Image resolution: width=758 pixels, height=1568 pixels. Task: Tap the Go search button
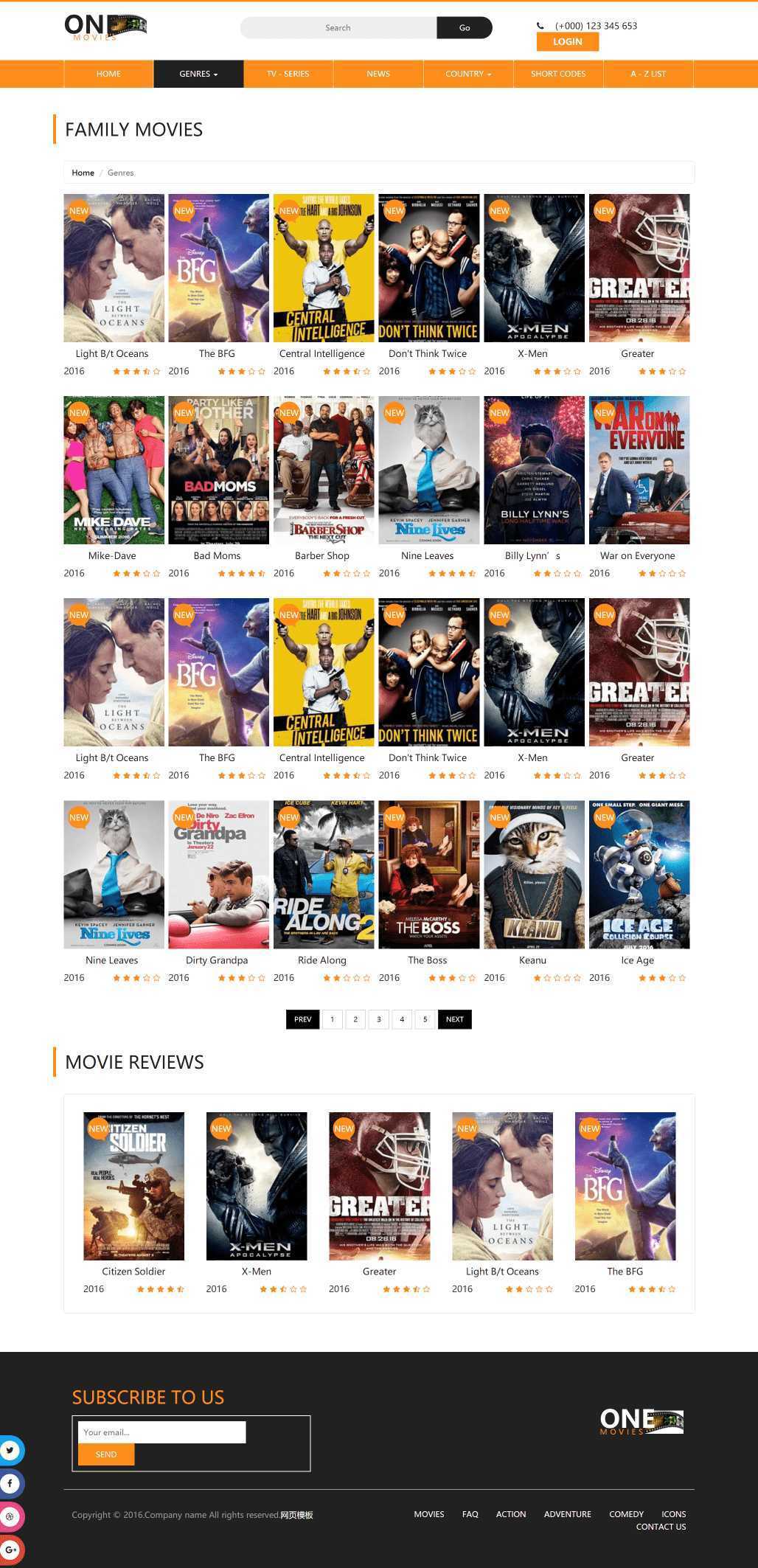point(464,28)
